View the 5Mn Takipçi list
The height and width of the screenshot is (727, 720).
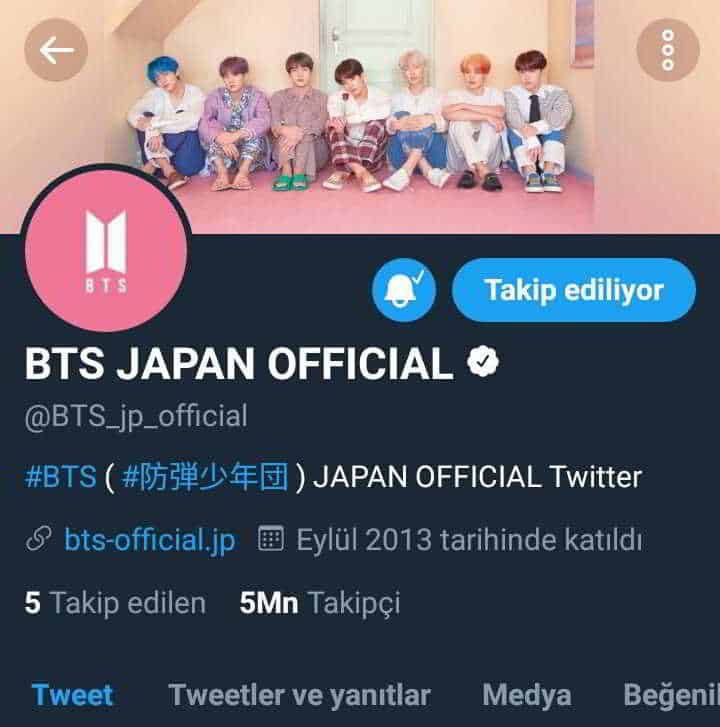click(x=320, y=603)
